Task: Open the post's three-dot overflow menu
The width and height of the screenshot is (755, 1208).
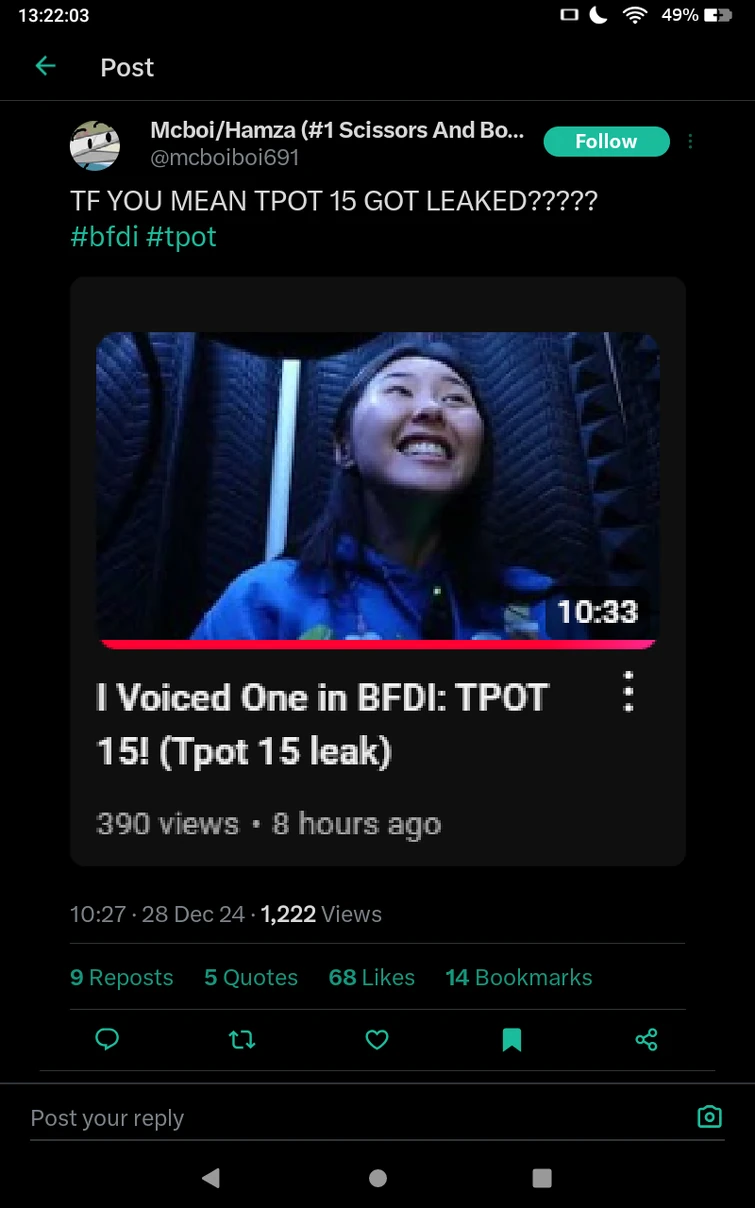Action: [690, 142]
